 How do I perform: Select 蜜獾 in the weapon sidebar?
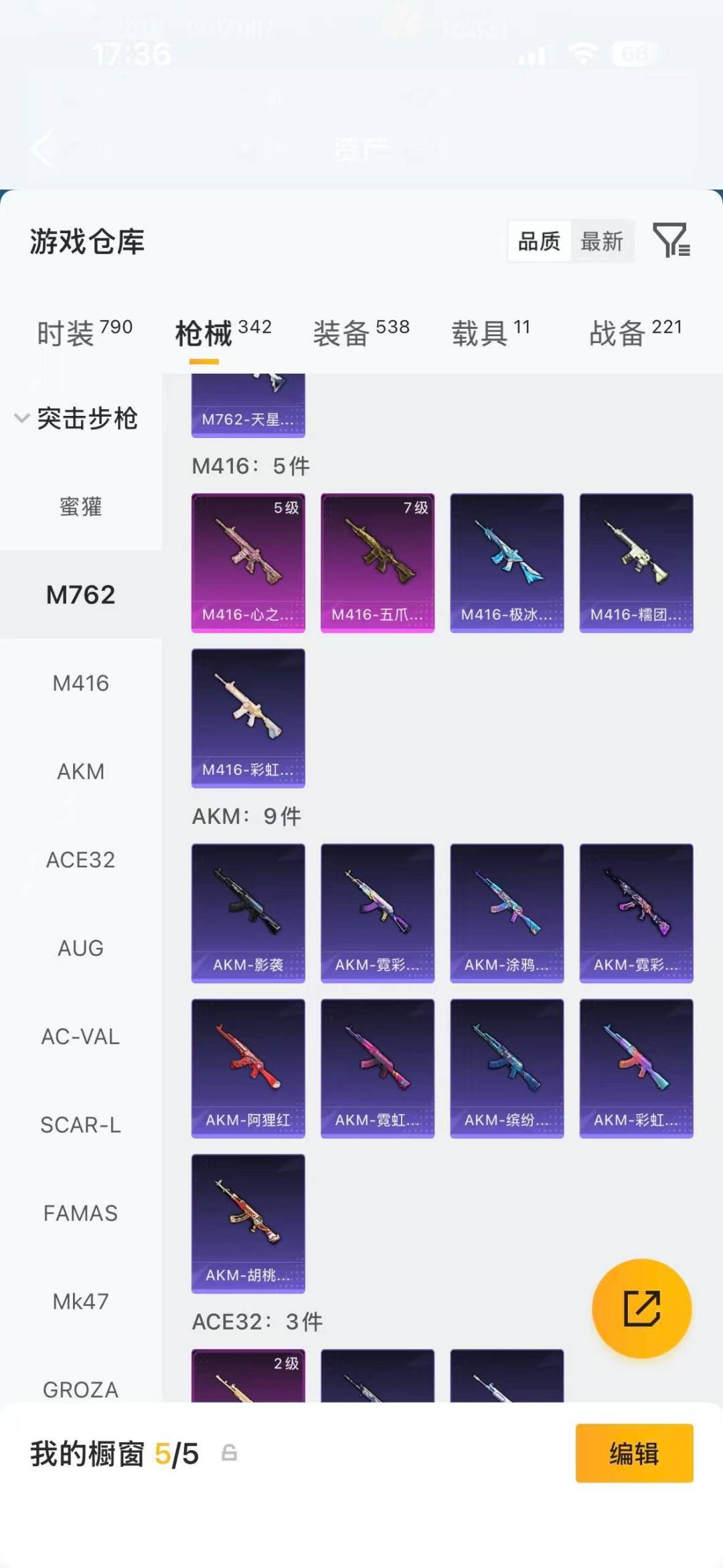[x=80, y=506]
